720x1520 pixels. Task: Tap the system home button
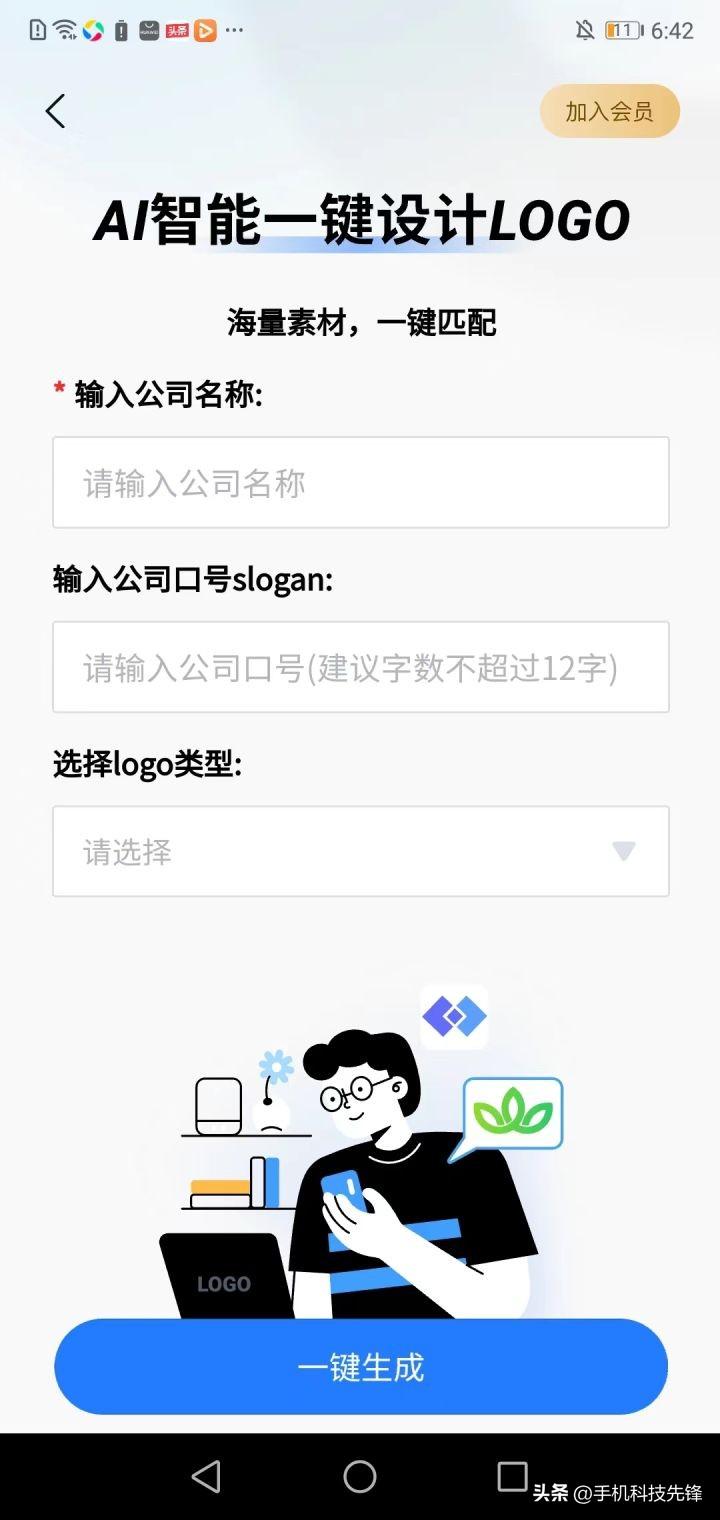360,1476
